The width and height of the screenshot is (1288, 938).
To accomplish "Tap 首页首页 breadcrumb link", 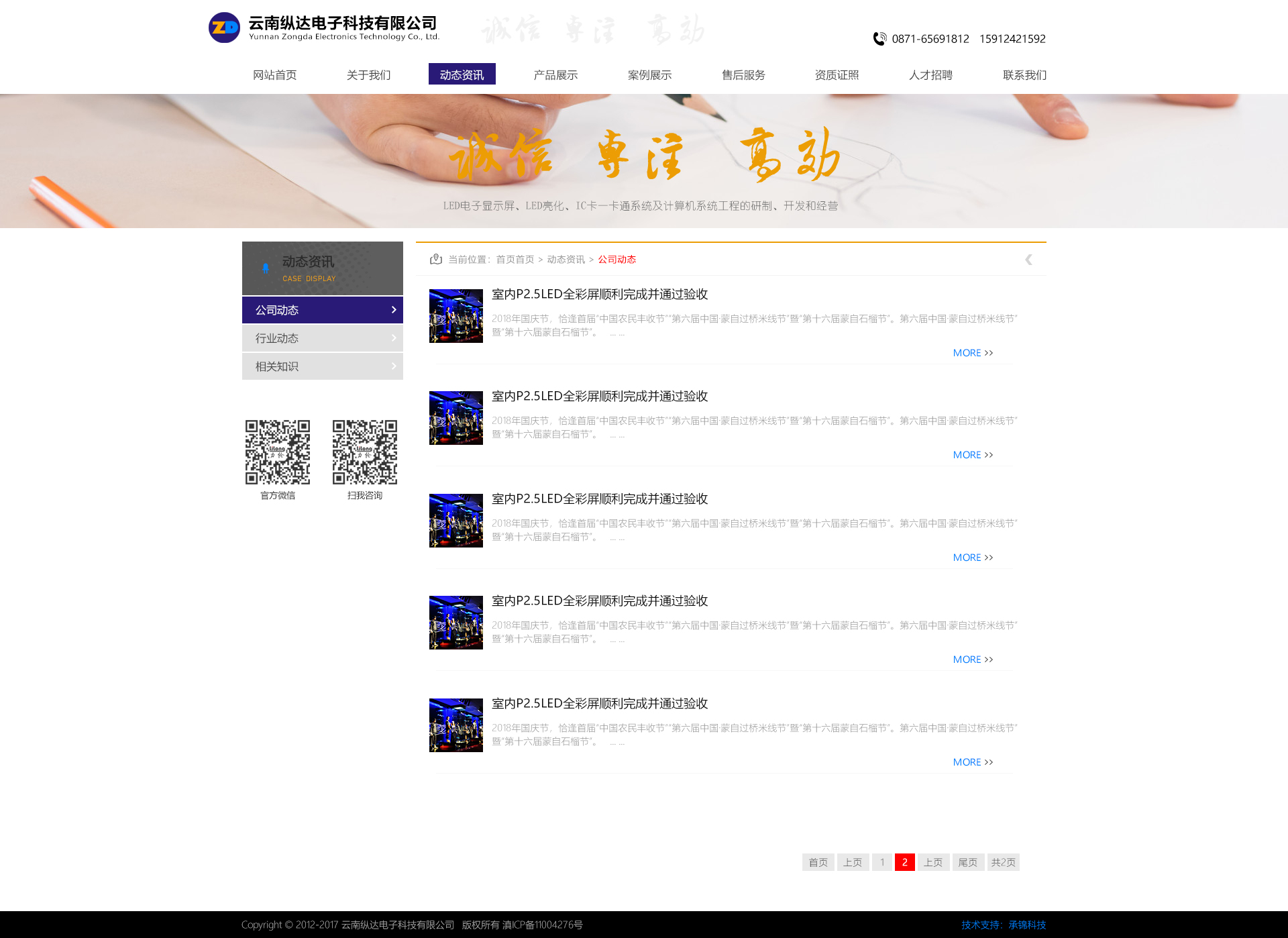I will (x=515, y=260).
